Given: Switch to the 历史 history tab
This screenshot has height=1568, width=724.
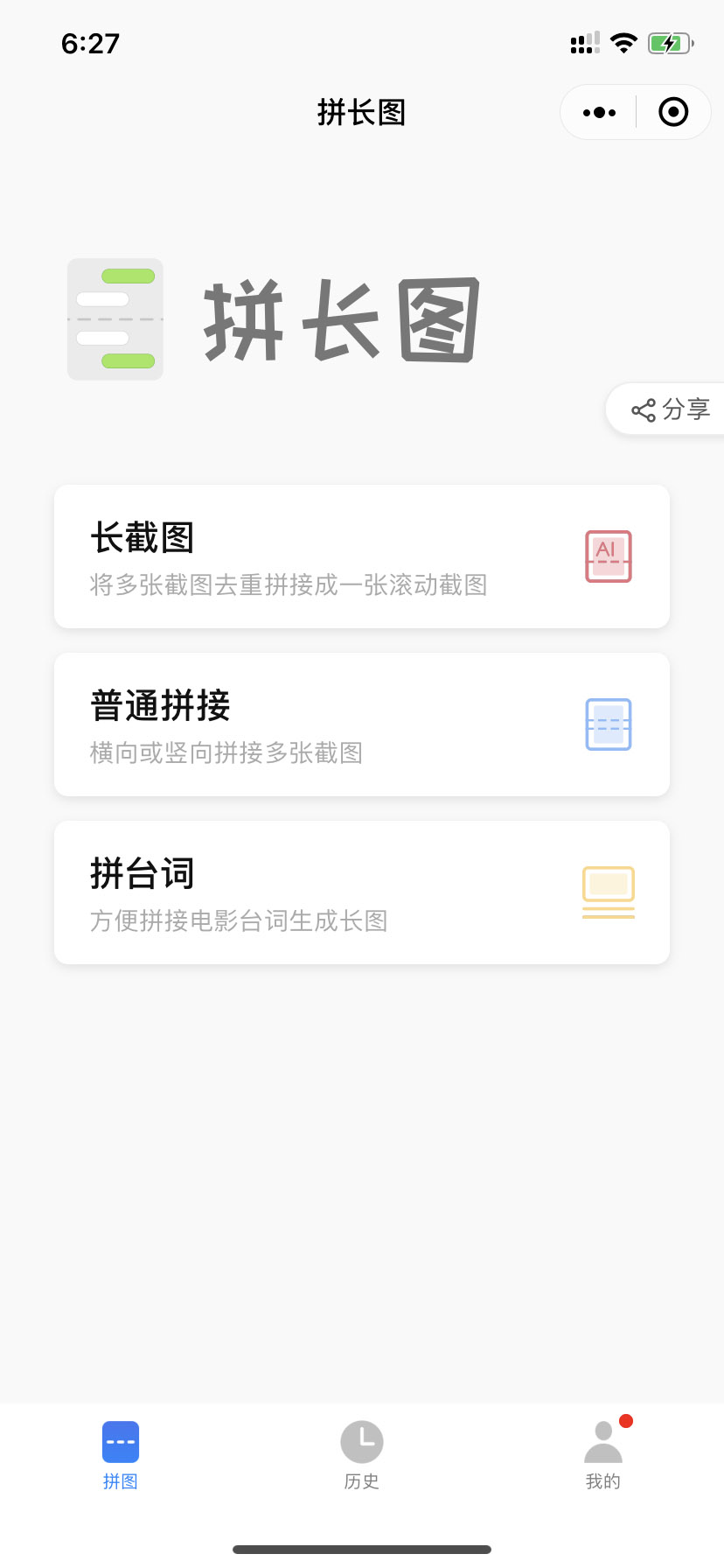Looking at the screenshot, I should 362,1454.
